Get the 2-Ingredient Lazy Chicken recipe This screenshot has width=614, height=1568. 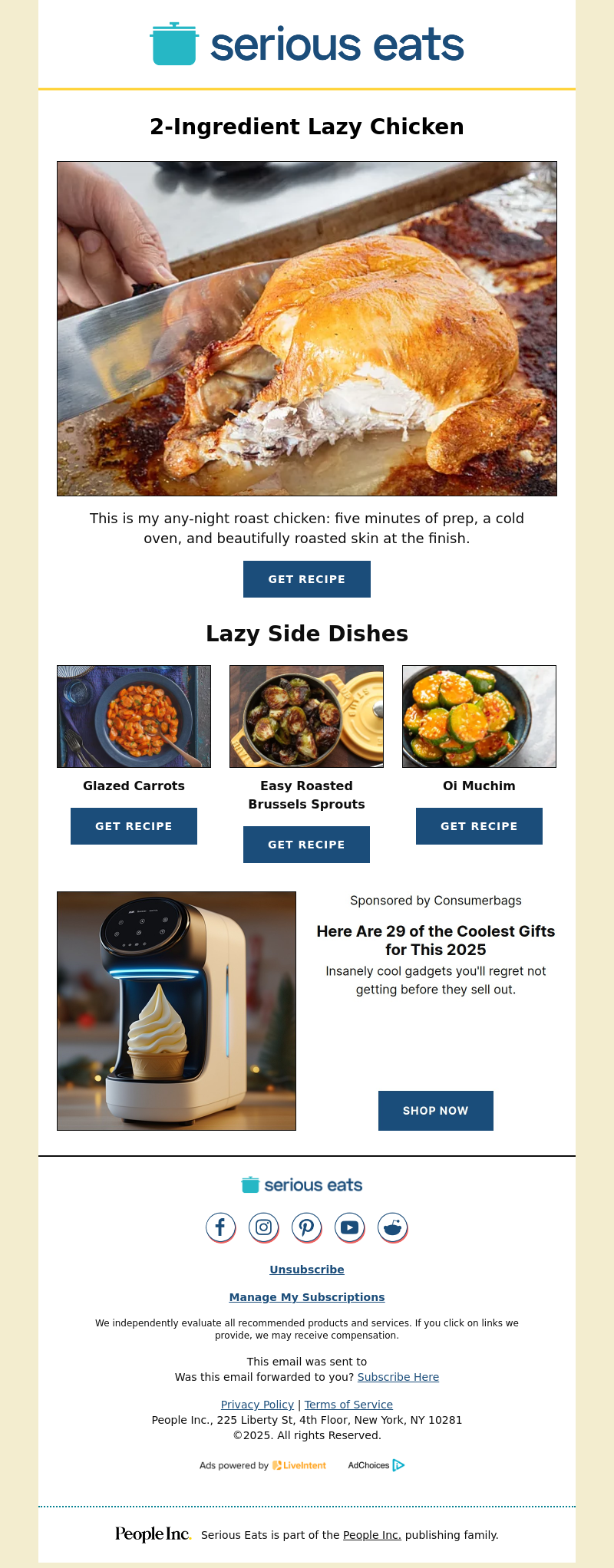pyautogui.click(x=306, y=579)
